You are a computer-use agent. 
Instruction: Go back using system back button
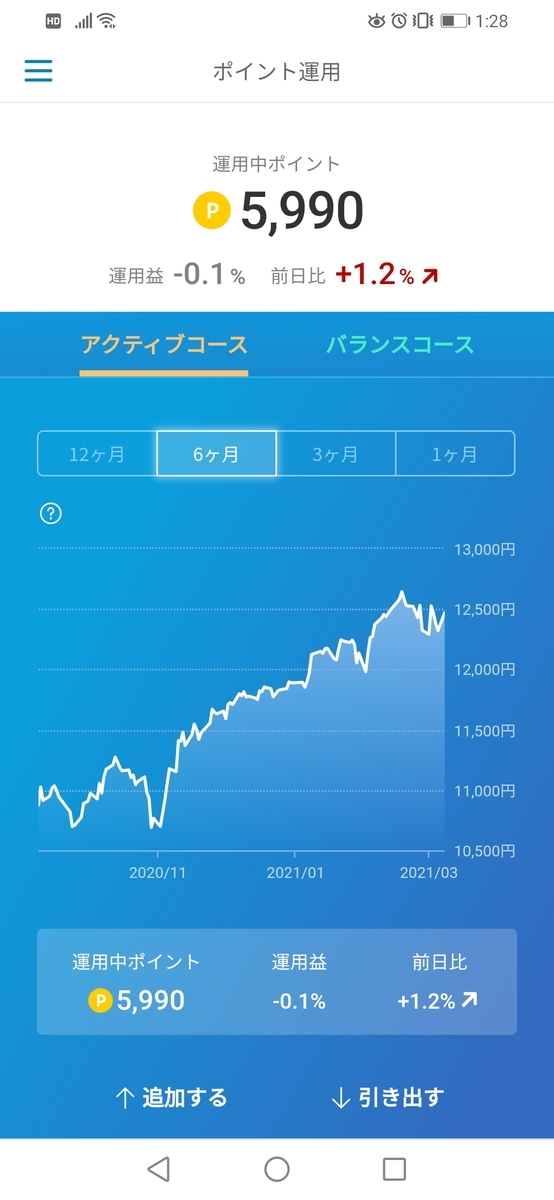tap(158, 1169)
